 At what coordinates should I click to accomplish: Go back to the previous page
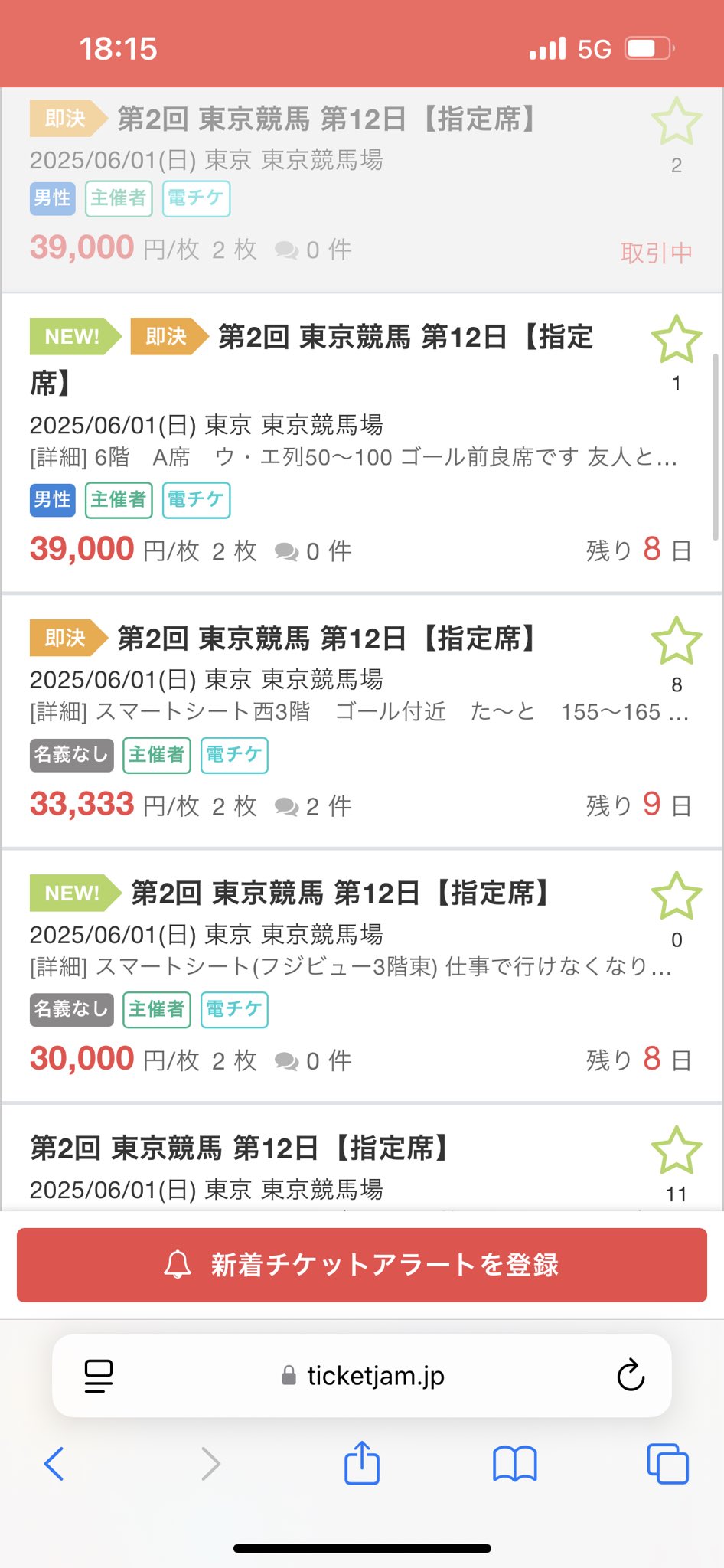pos(54,1464)
